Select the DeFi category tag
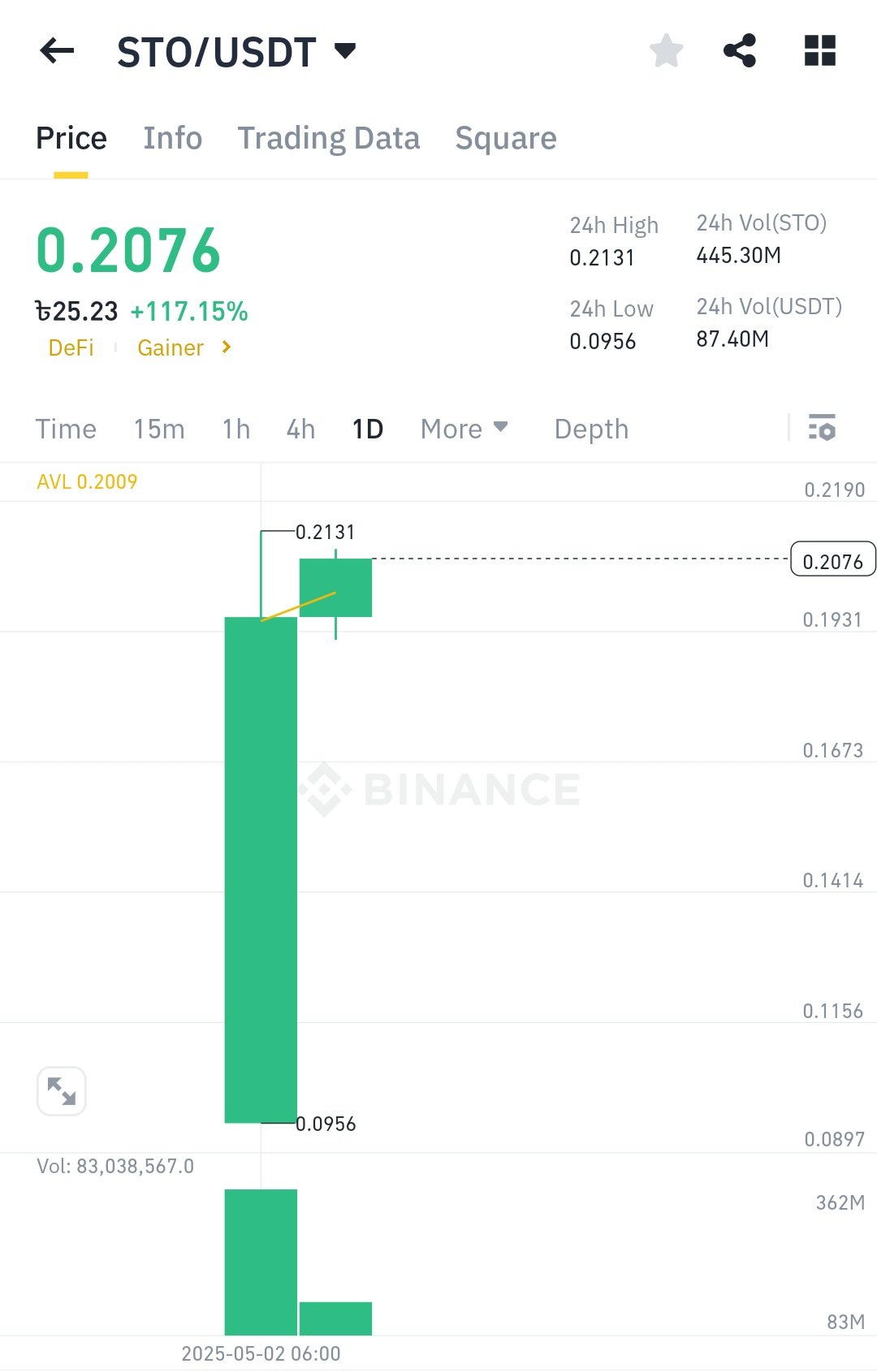The height and width of the screenshot is (1372, 877). pyautogui.click(x=71, y=347)
